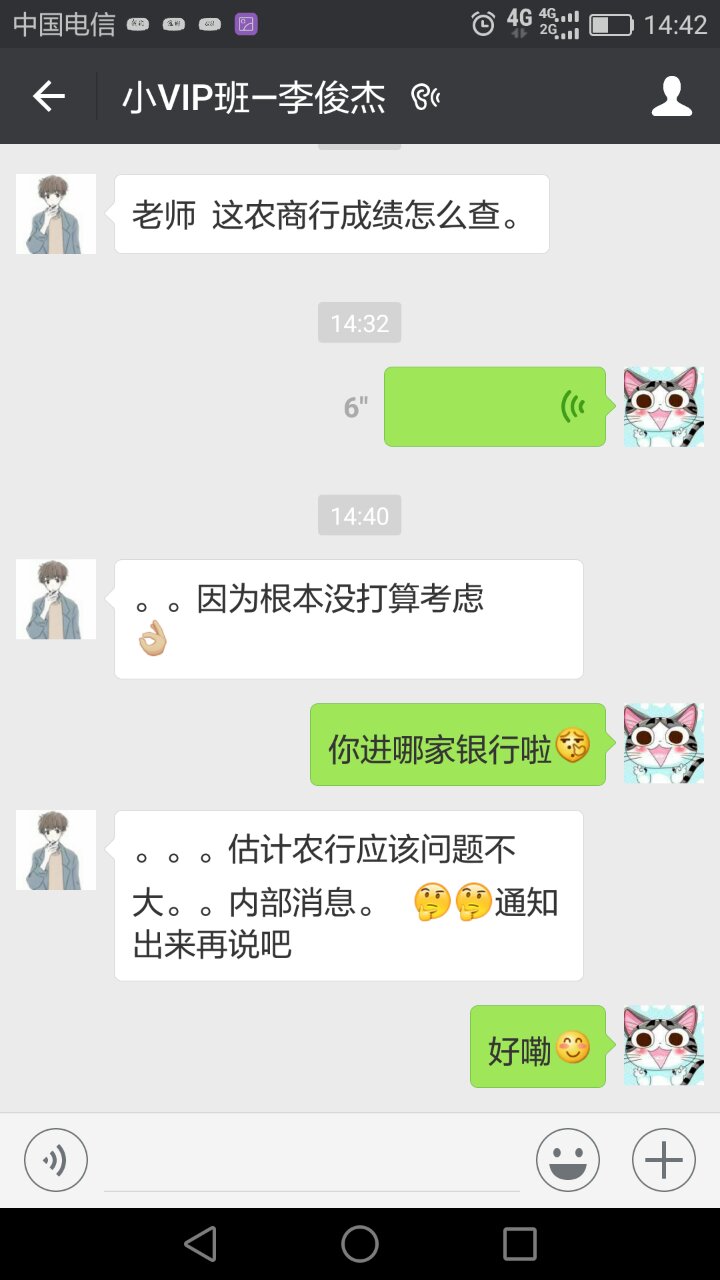Open recent apps from navigation bar
The width and height of the screenshot is (720, 1280).
[x=519, y=1244]
